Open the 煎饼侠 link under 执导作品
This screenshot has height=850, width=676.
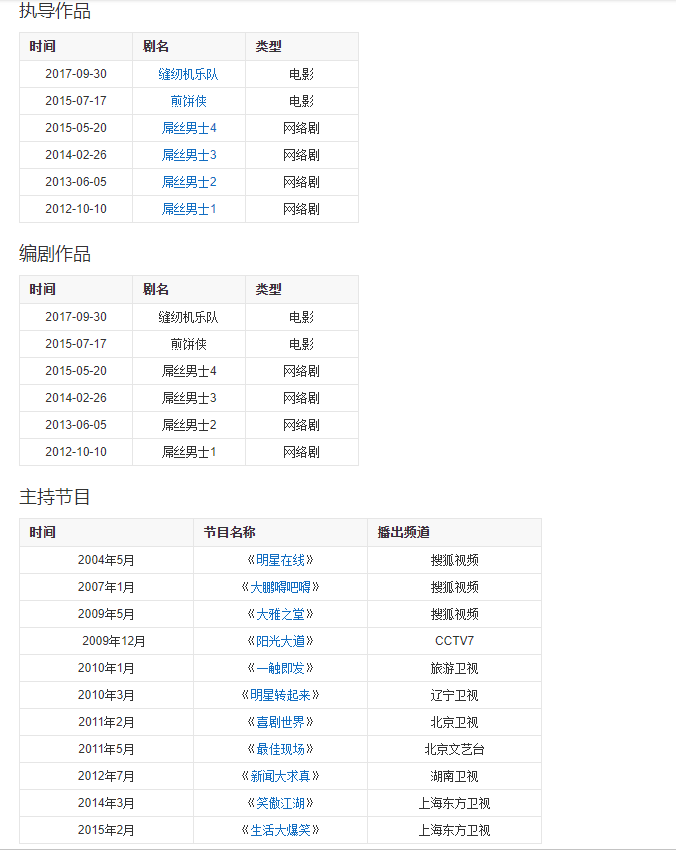188,101
